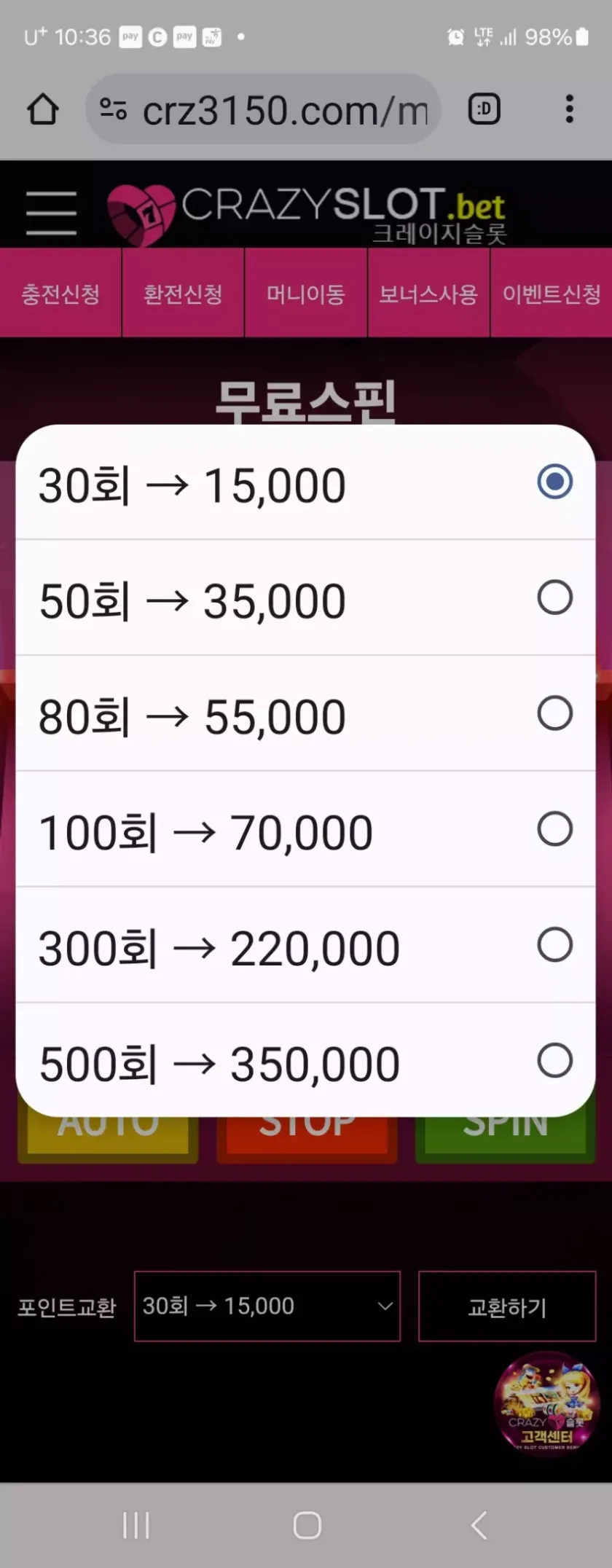612x1568 pixels.
Task: Open the 보너스사용 tab
Action: [428, 294]
